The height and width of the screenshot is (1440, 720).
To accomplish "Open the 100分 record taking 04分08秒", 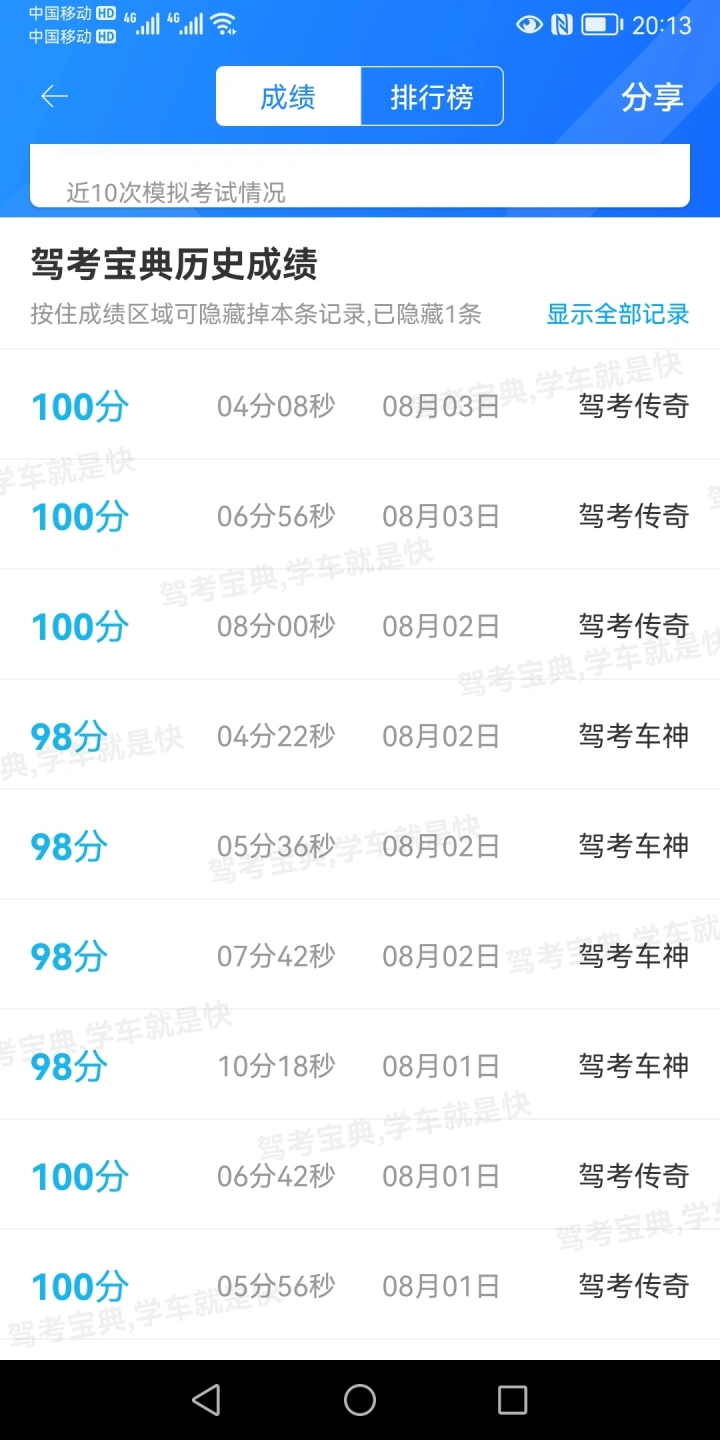I will coord(360,405).
